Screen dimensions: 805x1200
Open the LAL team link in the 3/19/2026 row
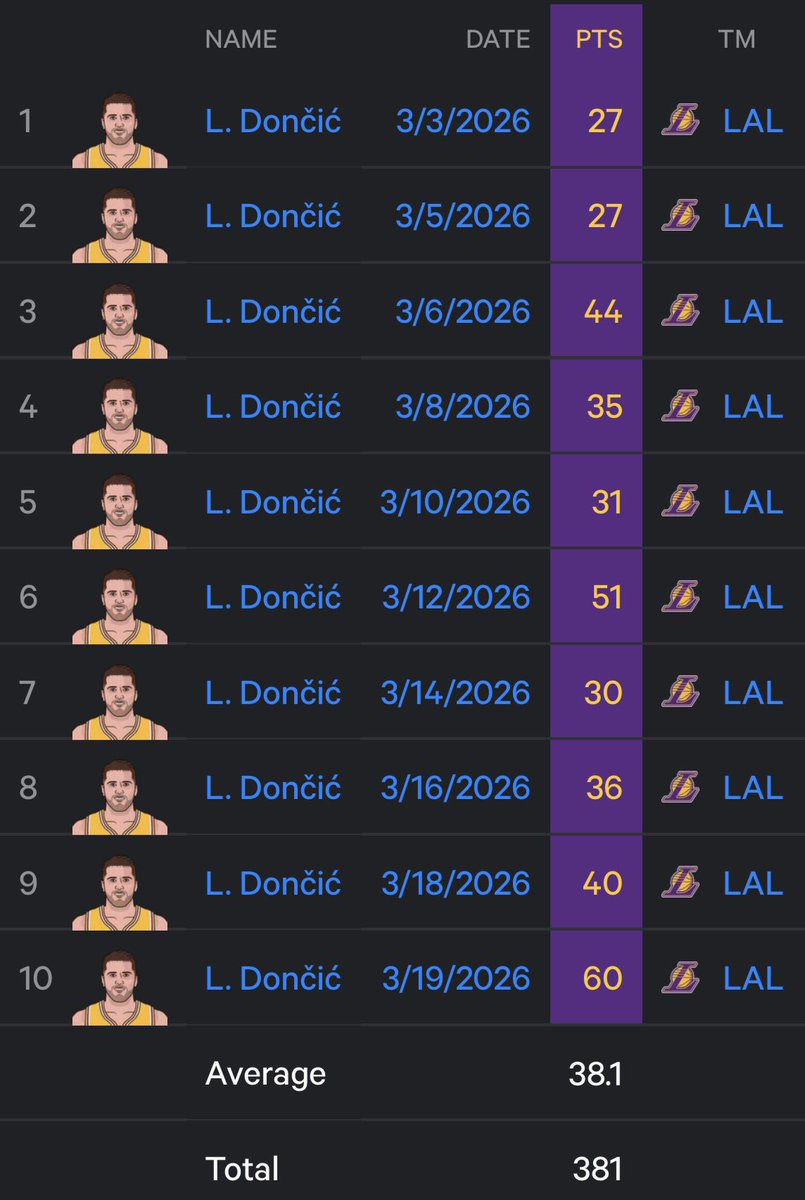[753, 978]
